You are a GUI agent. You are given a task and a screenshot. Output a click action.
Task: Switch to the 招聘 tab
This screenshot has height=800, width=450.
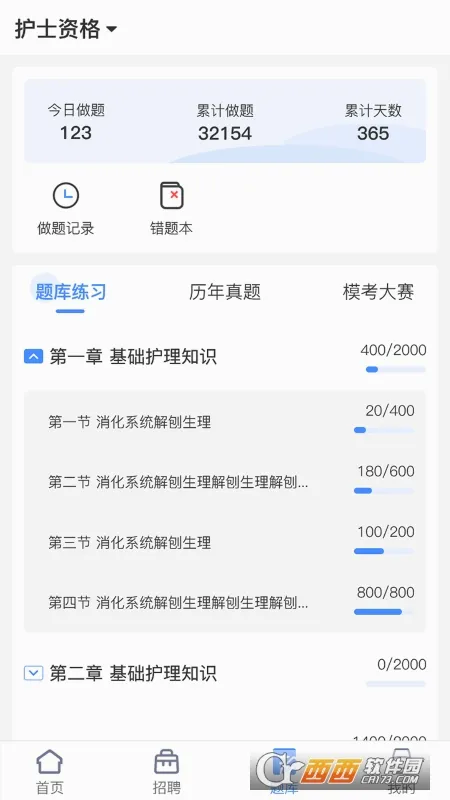167,772
